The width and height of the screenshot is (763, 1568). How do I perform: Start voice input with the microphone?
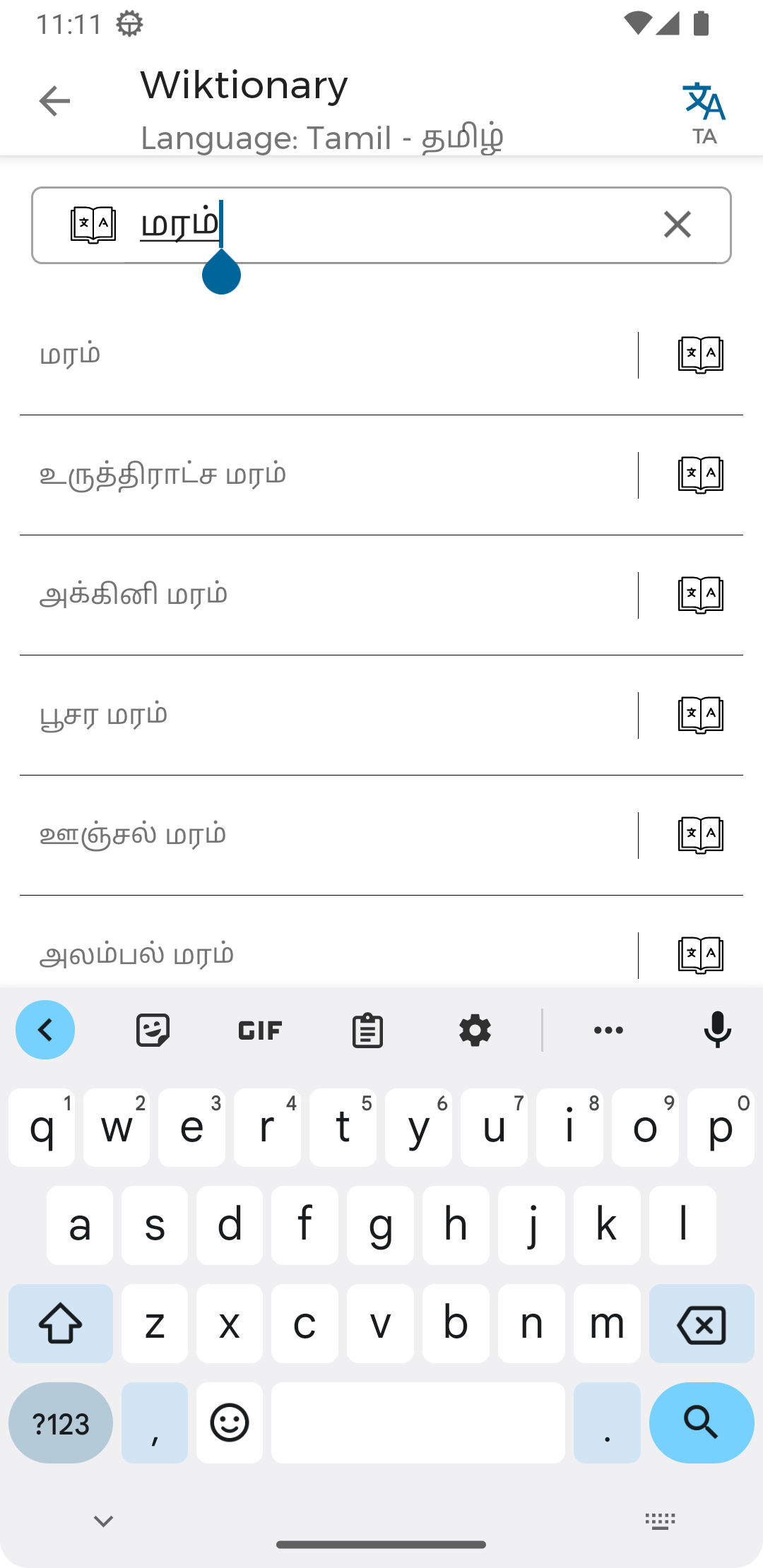pos(717,1030)
